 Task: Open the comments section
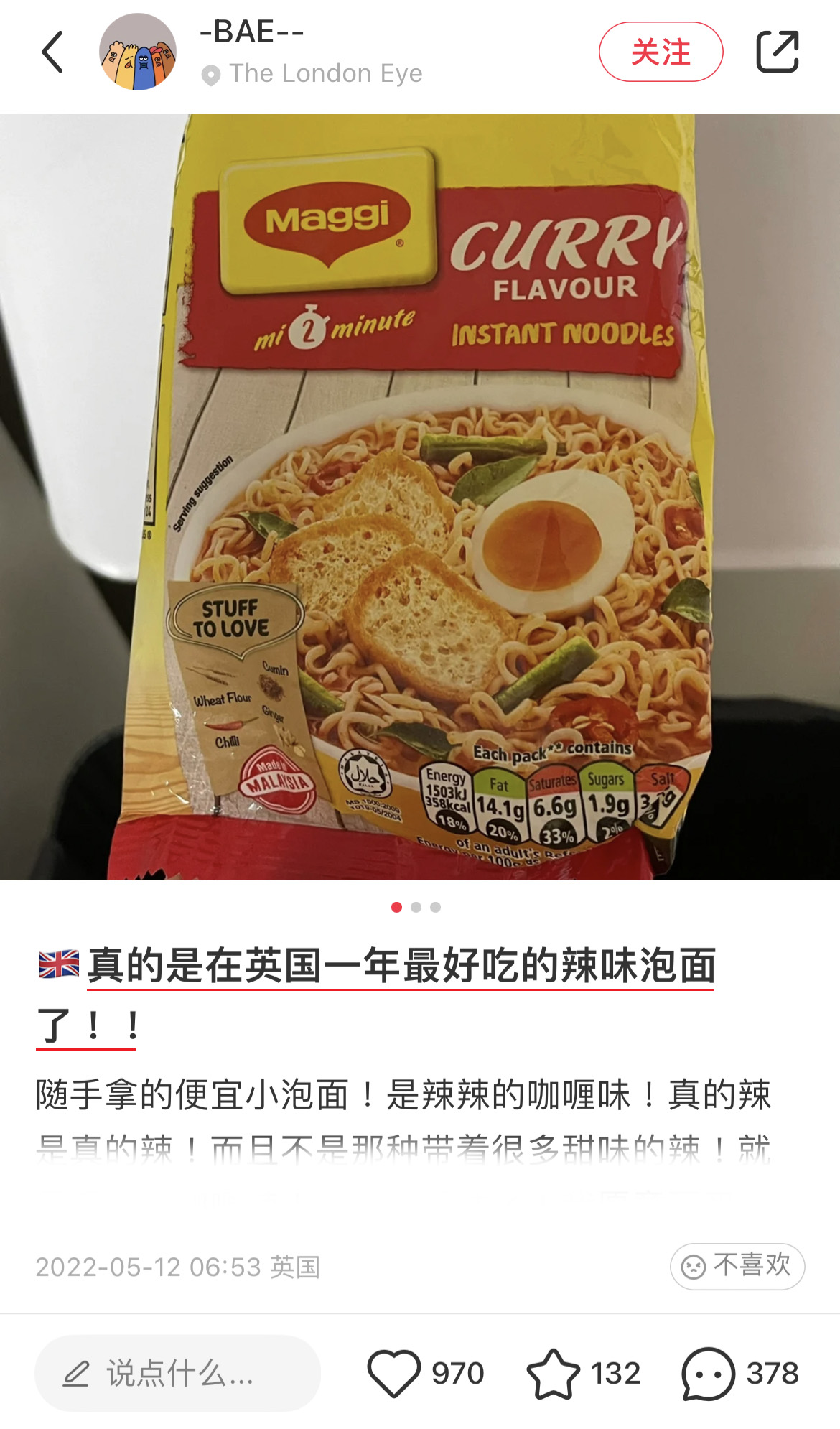click(x=708, y=1373)
